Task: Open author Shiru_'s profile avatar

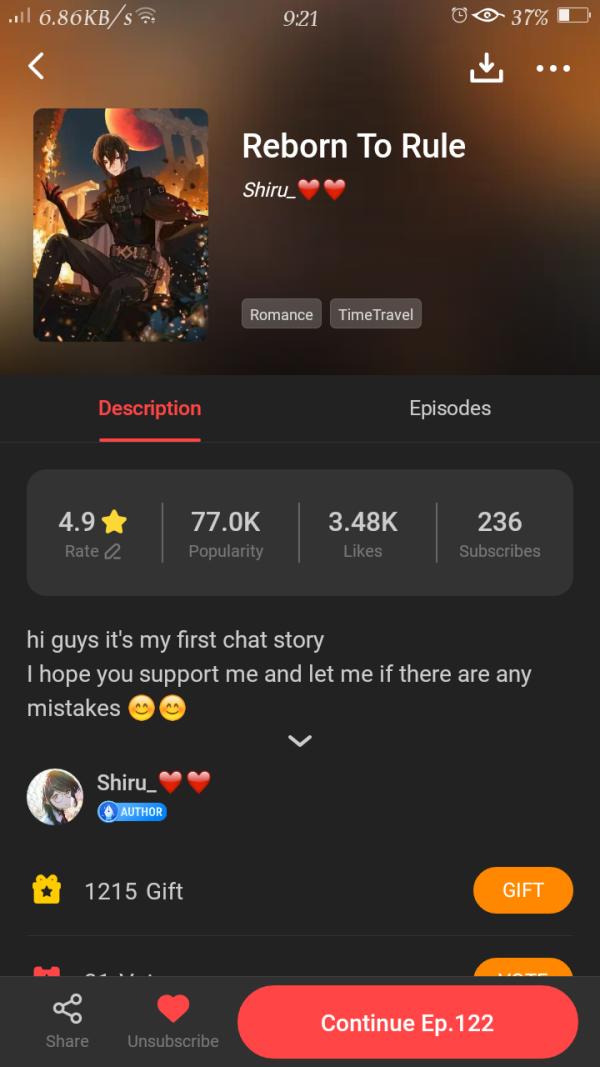Action: [x=55, y=796]
